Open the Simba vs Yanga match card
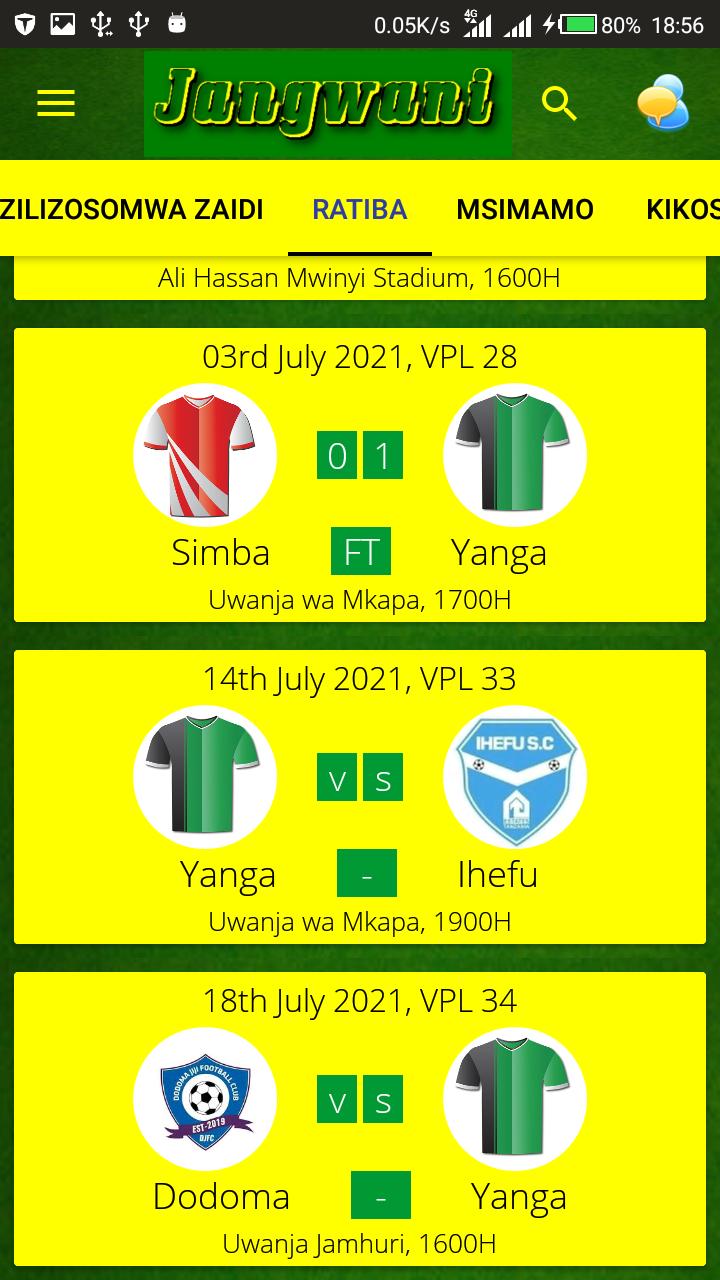 [360, 475]
